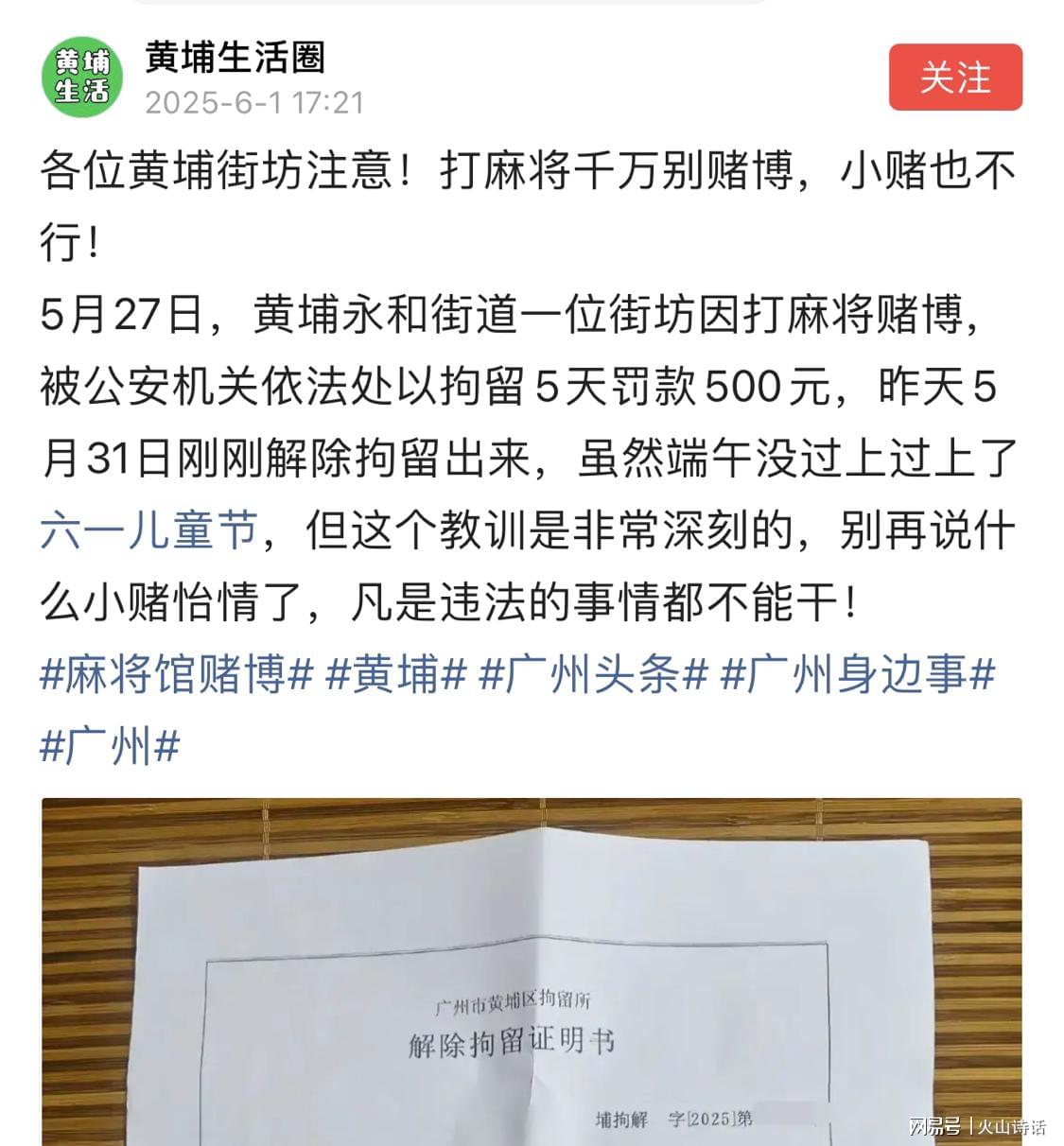Open the 黄埔生活圈 profile avatar

tap(81, 77)
